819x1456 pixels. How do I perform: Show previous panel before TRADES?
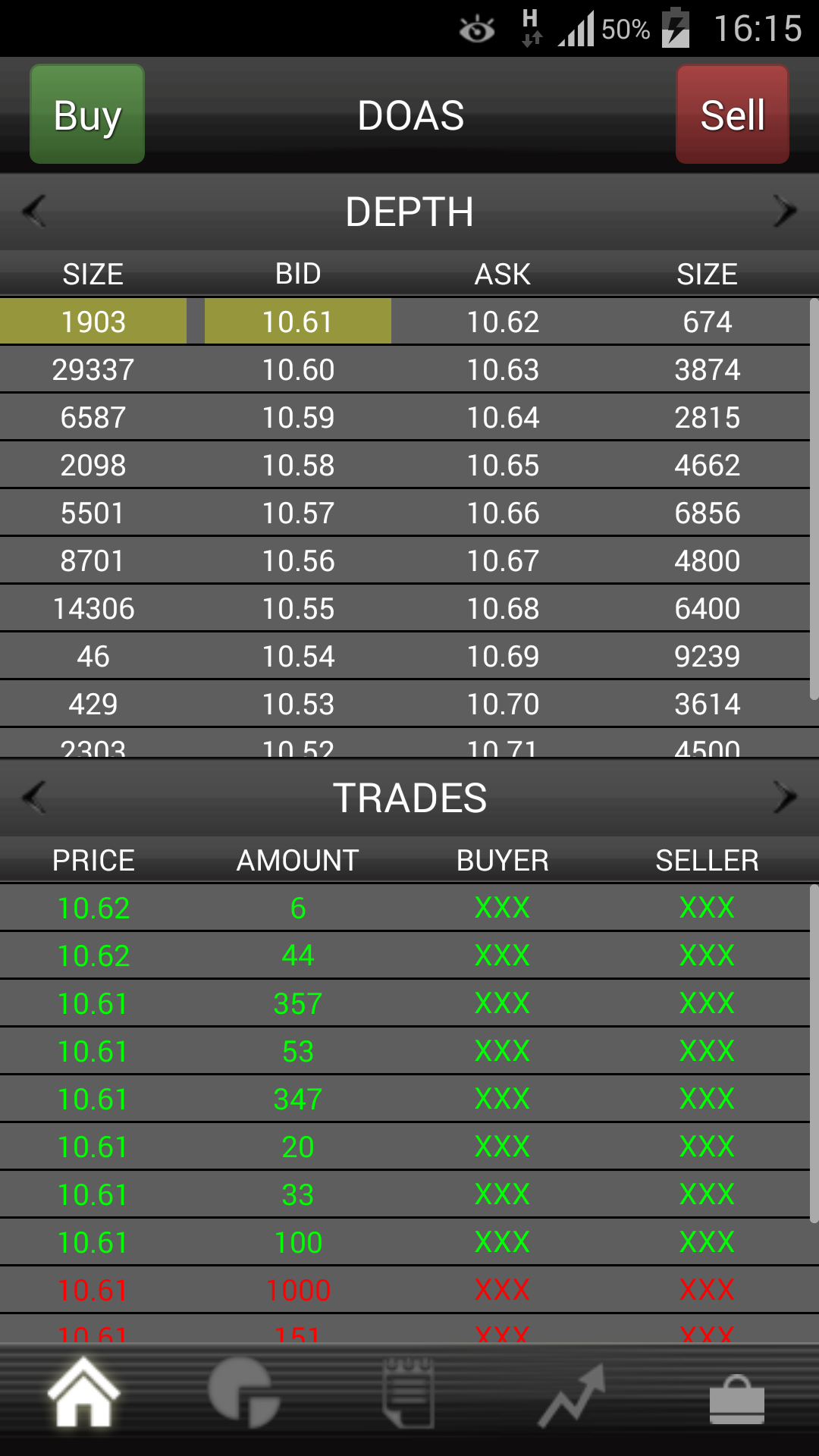(x=35, y=797)
